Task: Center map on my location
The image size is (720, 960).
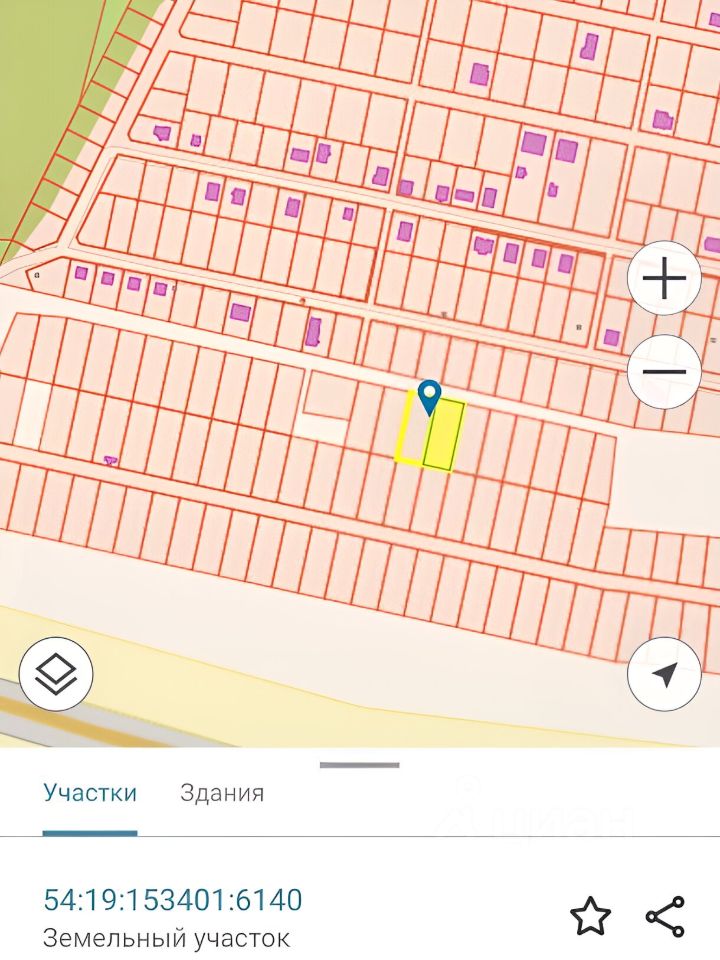Action: click(664, 675)
